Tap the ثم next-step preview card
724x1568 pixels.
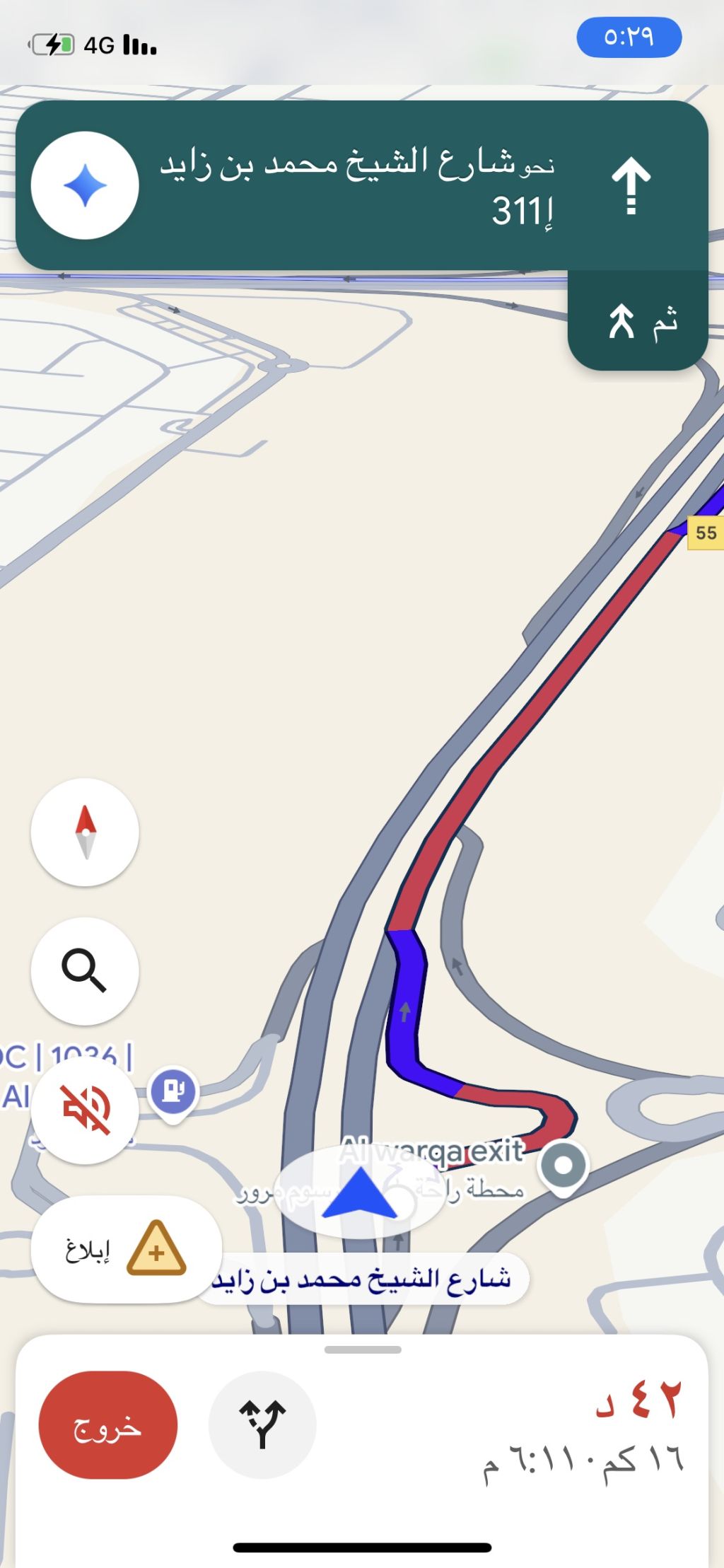pos(638,322)
